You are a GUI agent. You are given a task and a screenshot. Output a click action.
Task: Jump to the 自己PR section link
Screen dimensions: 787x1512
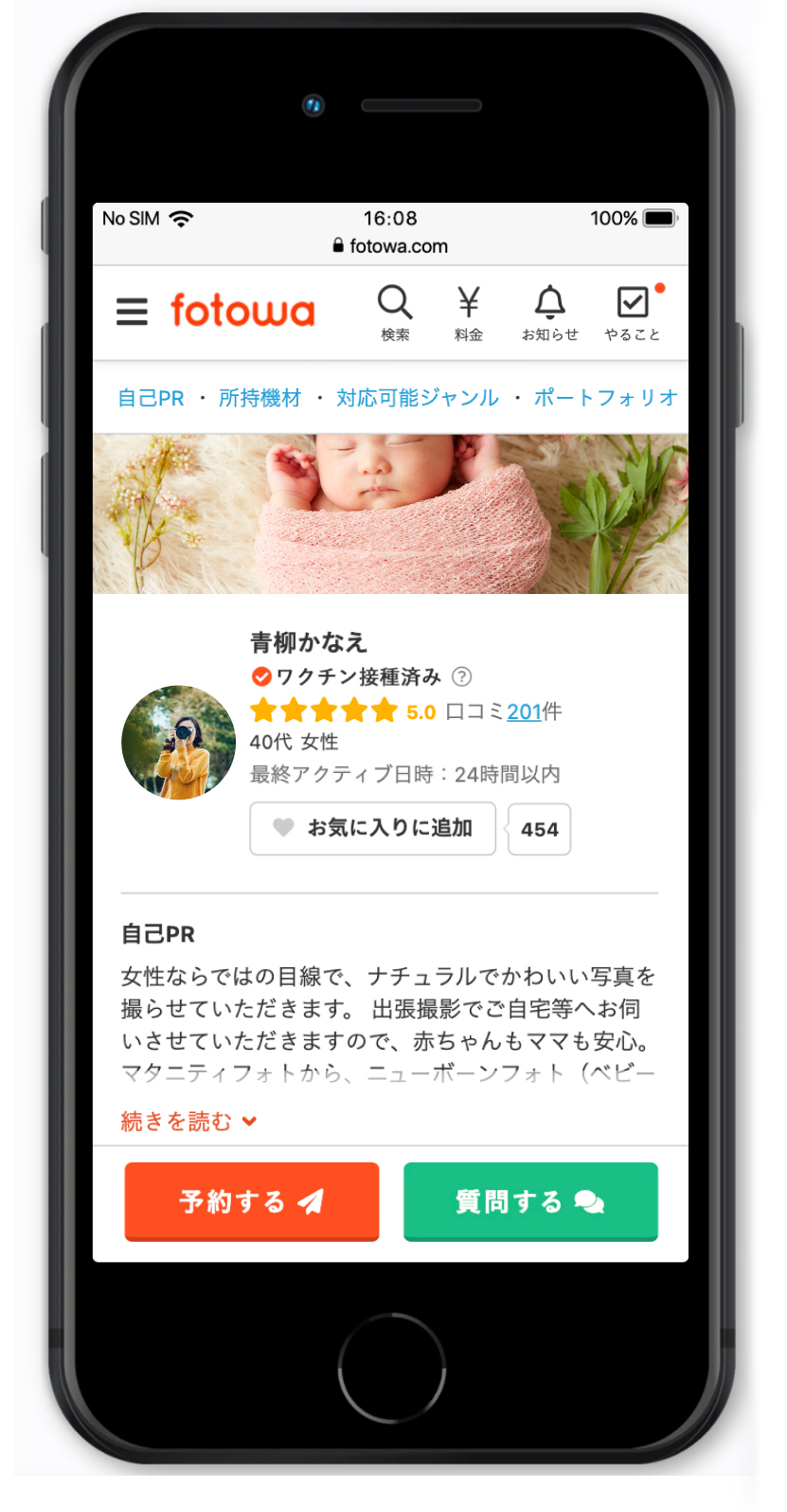pyautogui.click(x=151, y=398)
